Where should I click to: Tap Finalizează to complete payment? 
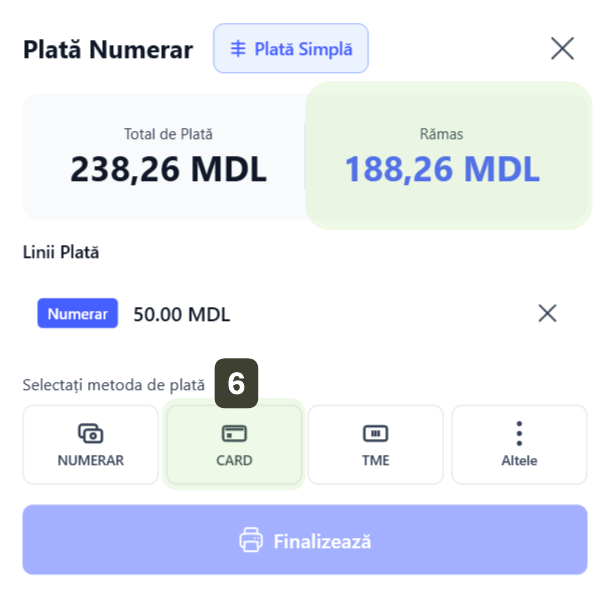[305, 541]
